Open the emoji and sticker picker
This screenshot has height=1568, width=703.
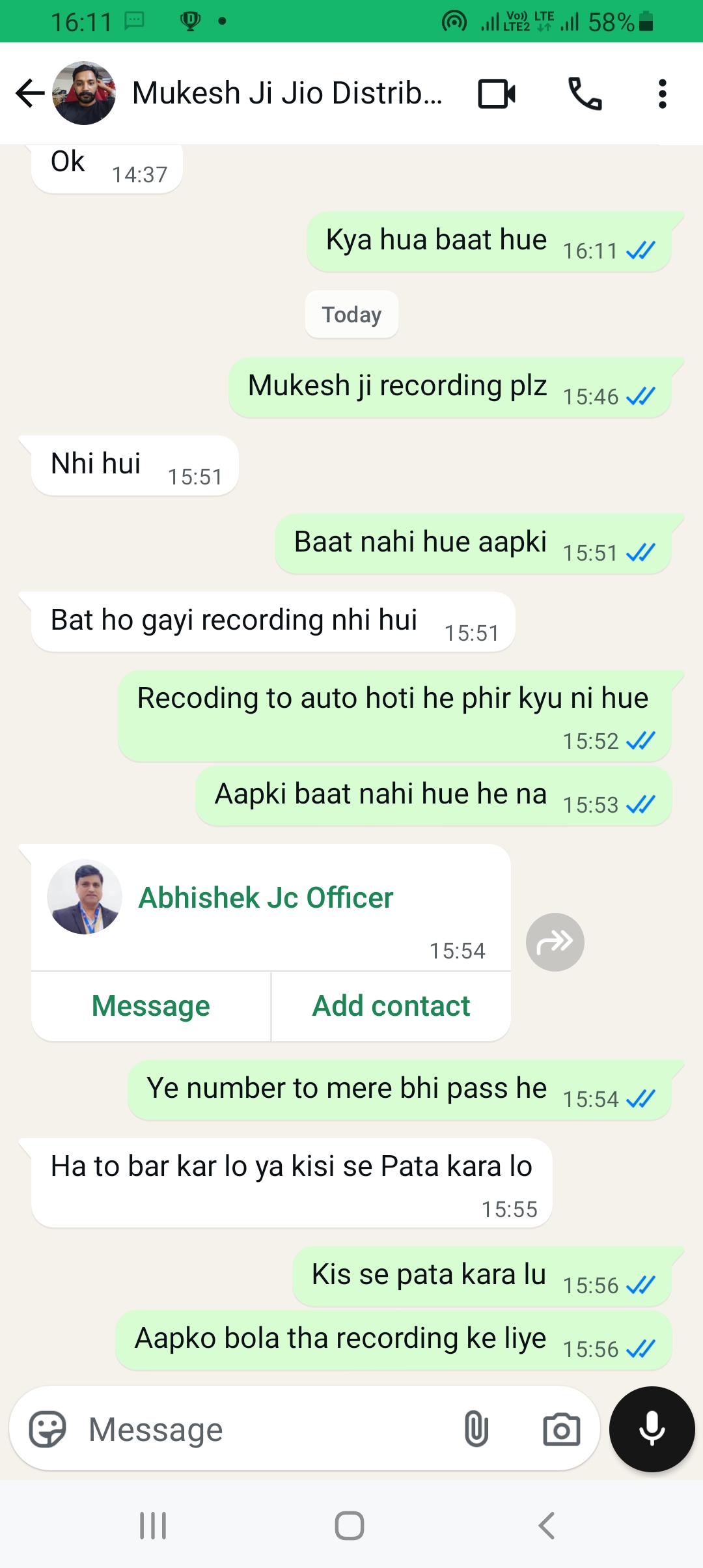coord(48,1429)
